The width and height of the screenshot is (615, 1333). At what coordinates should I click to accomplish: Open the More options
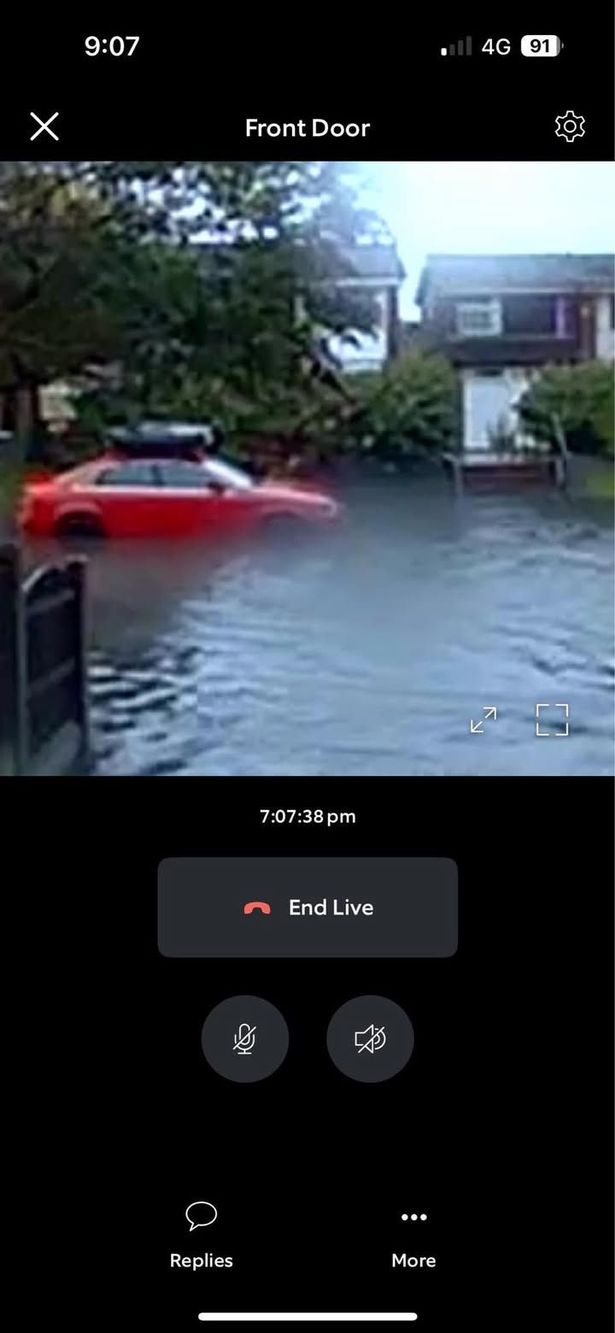click(x=413, y=1234)
